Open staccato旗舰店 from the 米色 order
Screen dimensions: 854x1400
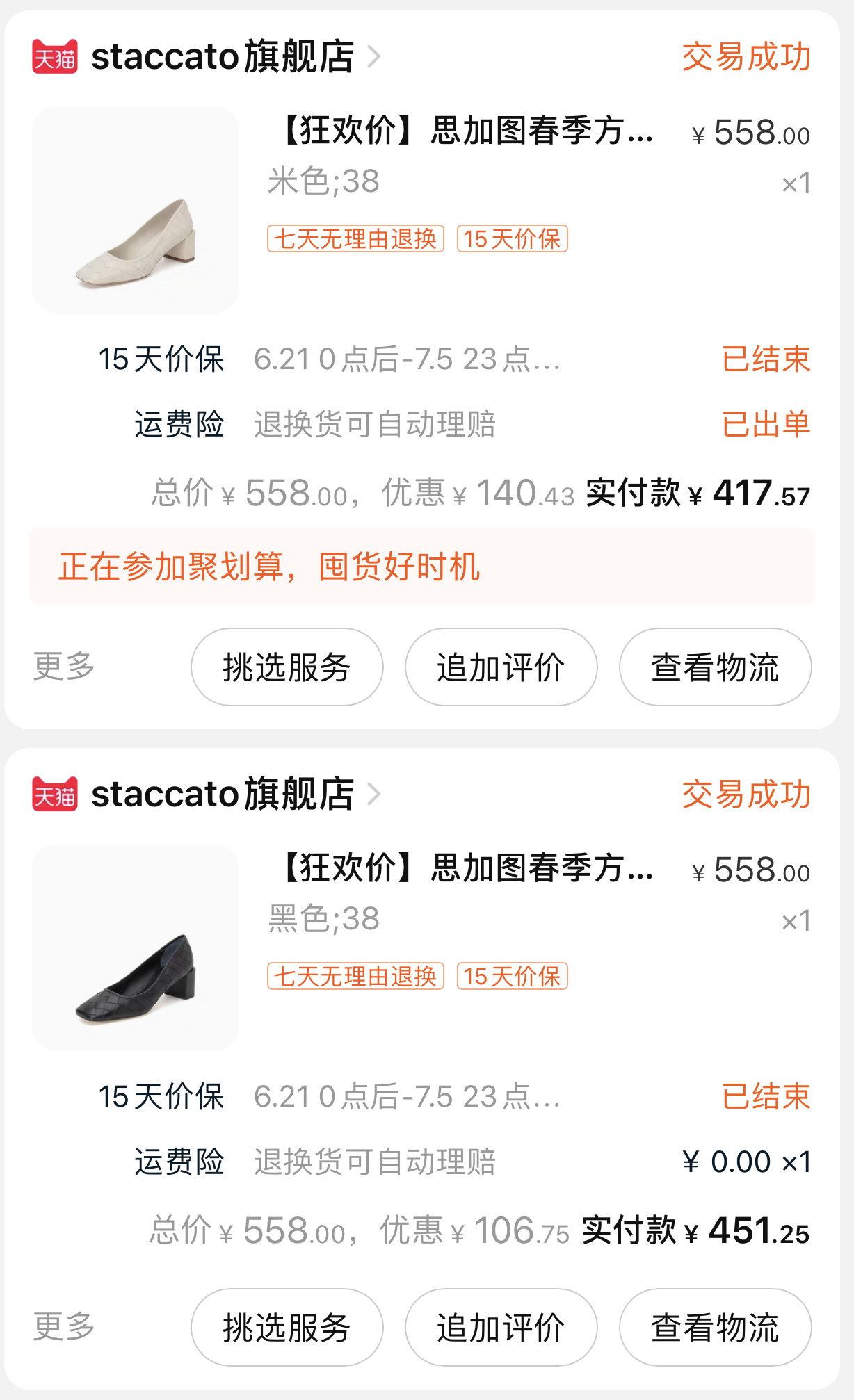tap(223, 56)
